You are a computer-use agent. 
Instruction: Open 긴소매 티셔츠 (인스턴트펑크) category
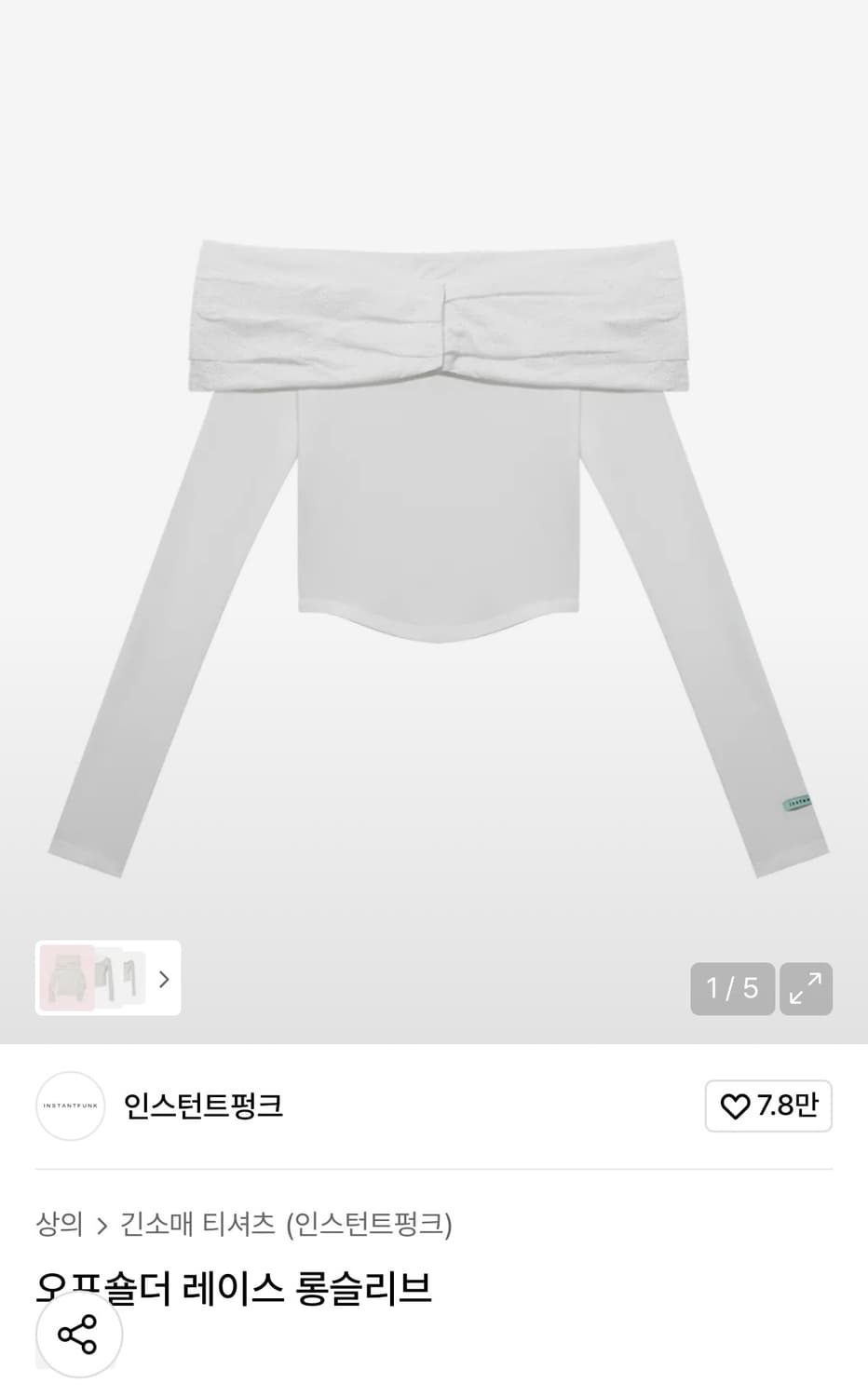pos(286,1225)
